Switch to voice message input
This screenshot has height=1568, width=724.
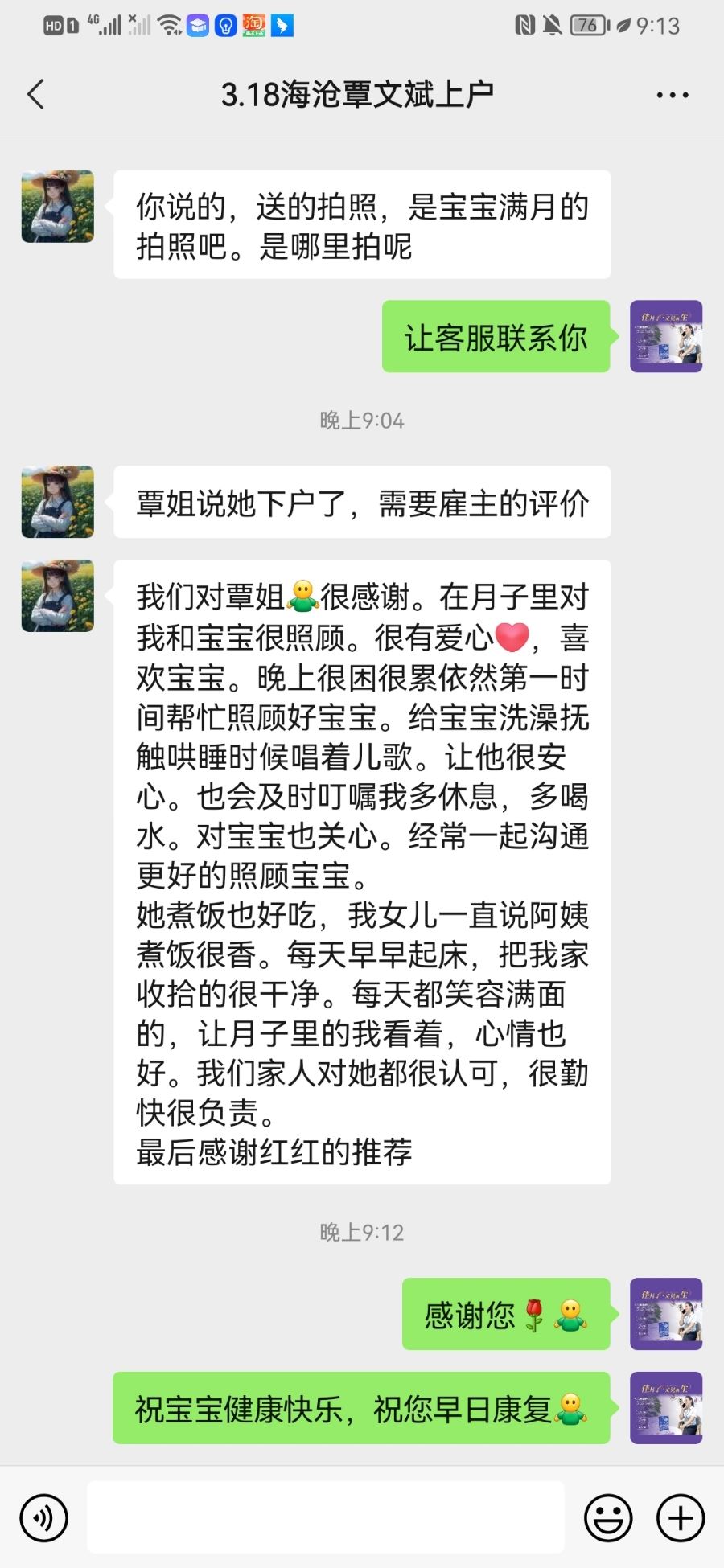click(x=43, y=1517)
